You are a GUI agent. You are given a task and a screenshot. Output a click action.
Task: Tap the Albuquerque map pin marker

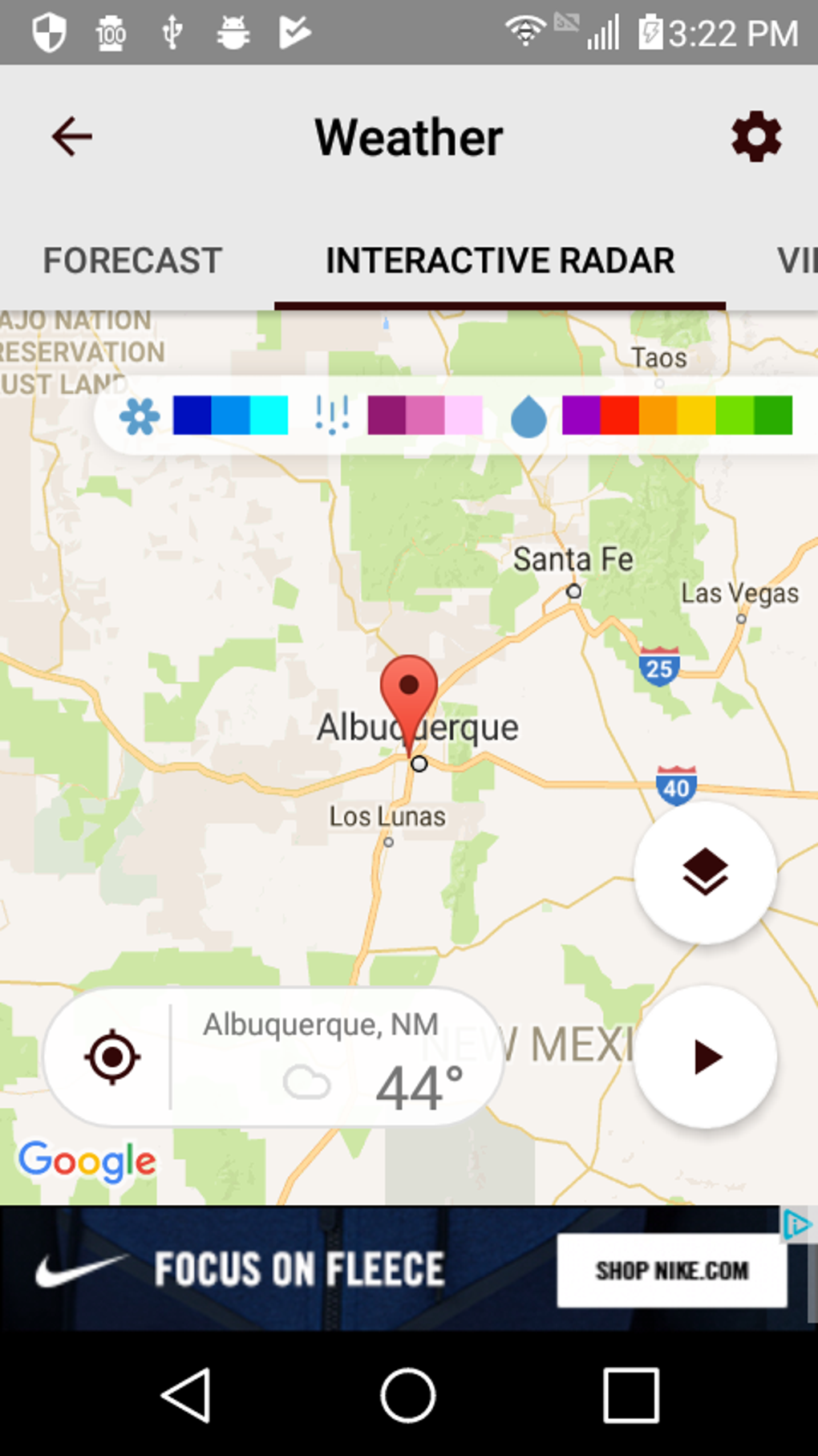[x=411, y=688]
